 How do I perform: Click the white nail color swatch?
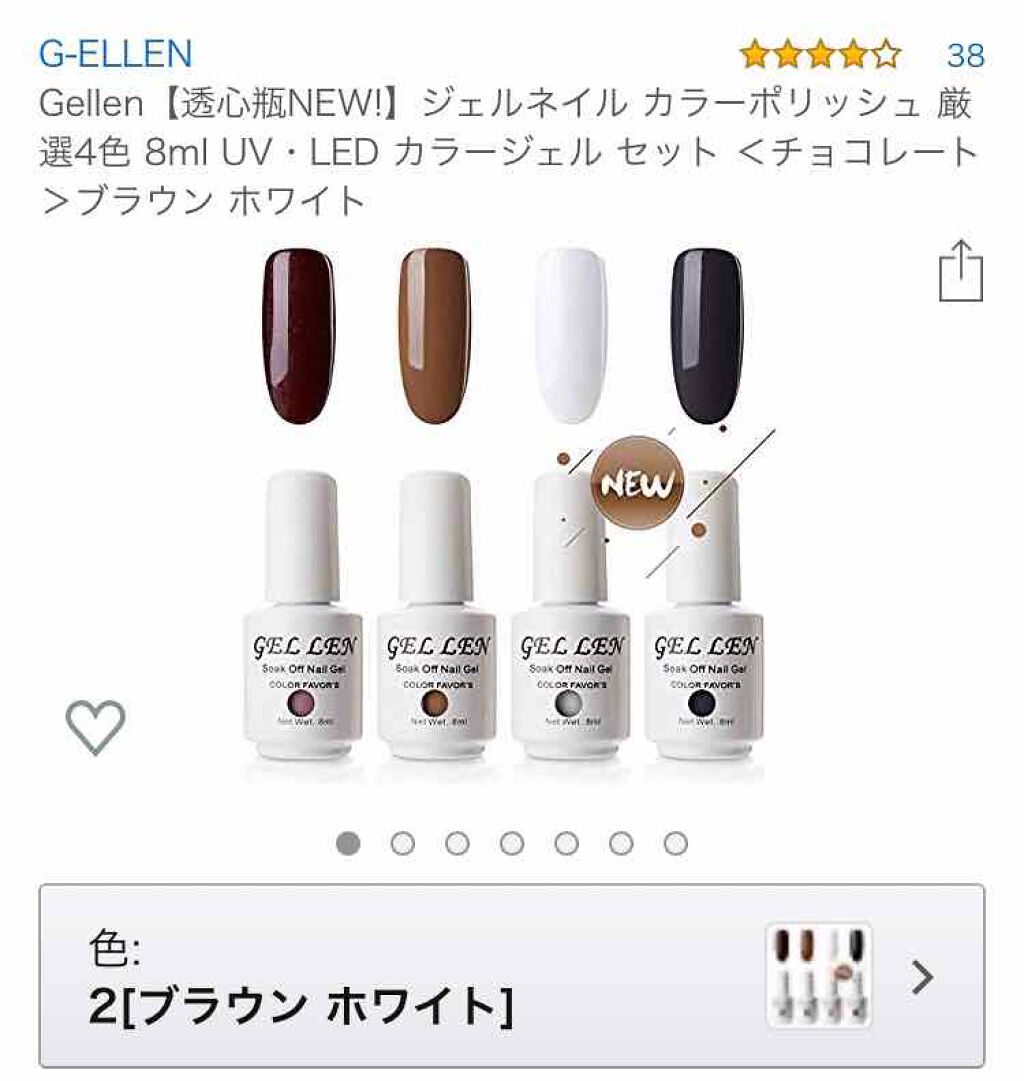(x=573, y=336)
